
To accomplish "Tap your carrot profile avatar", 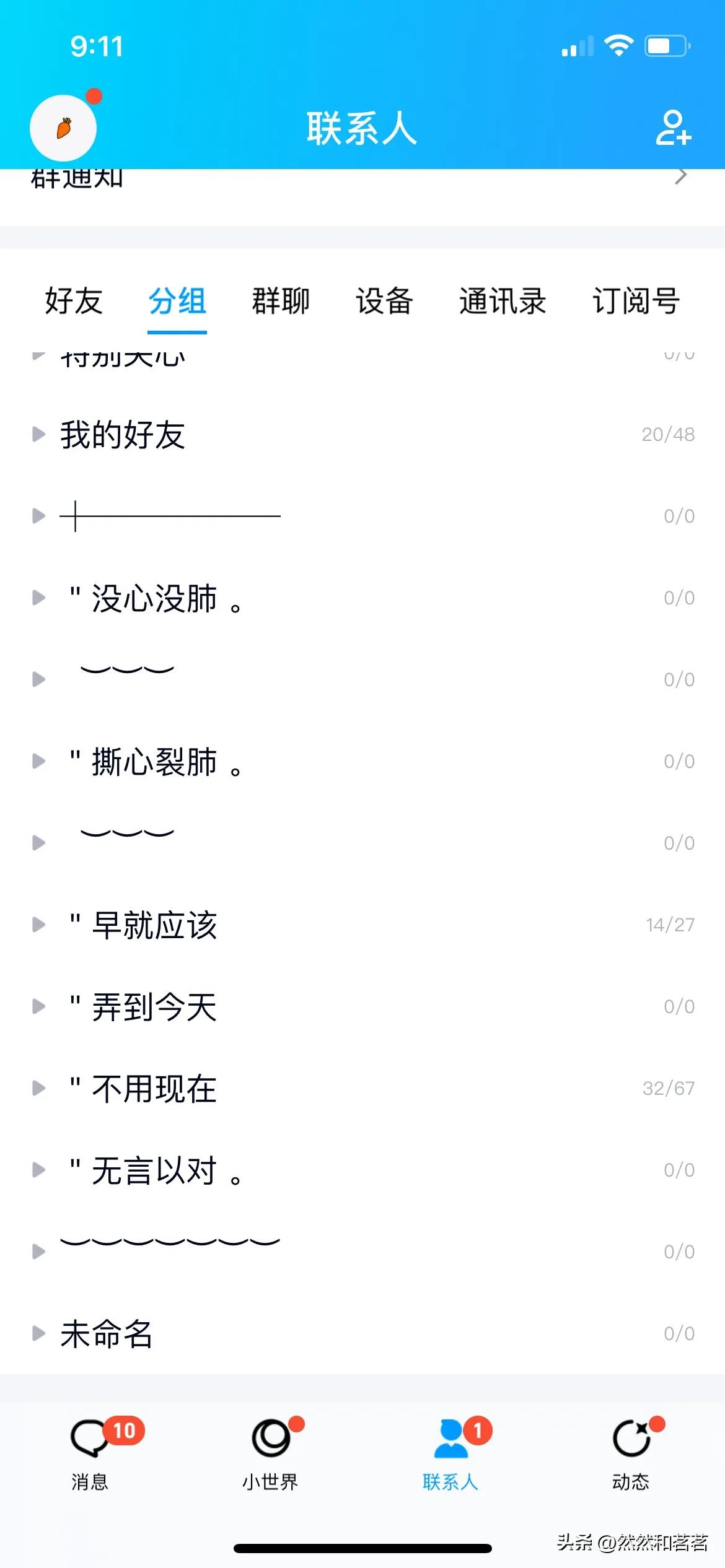I will (x=63, y=127).
